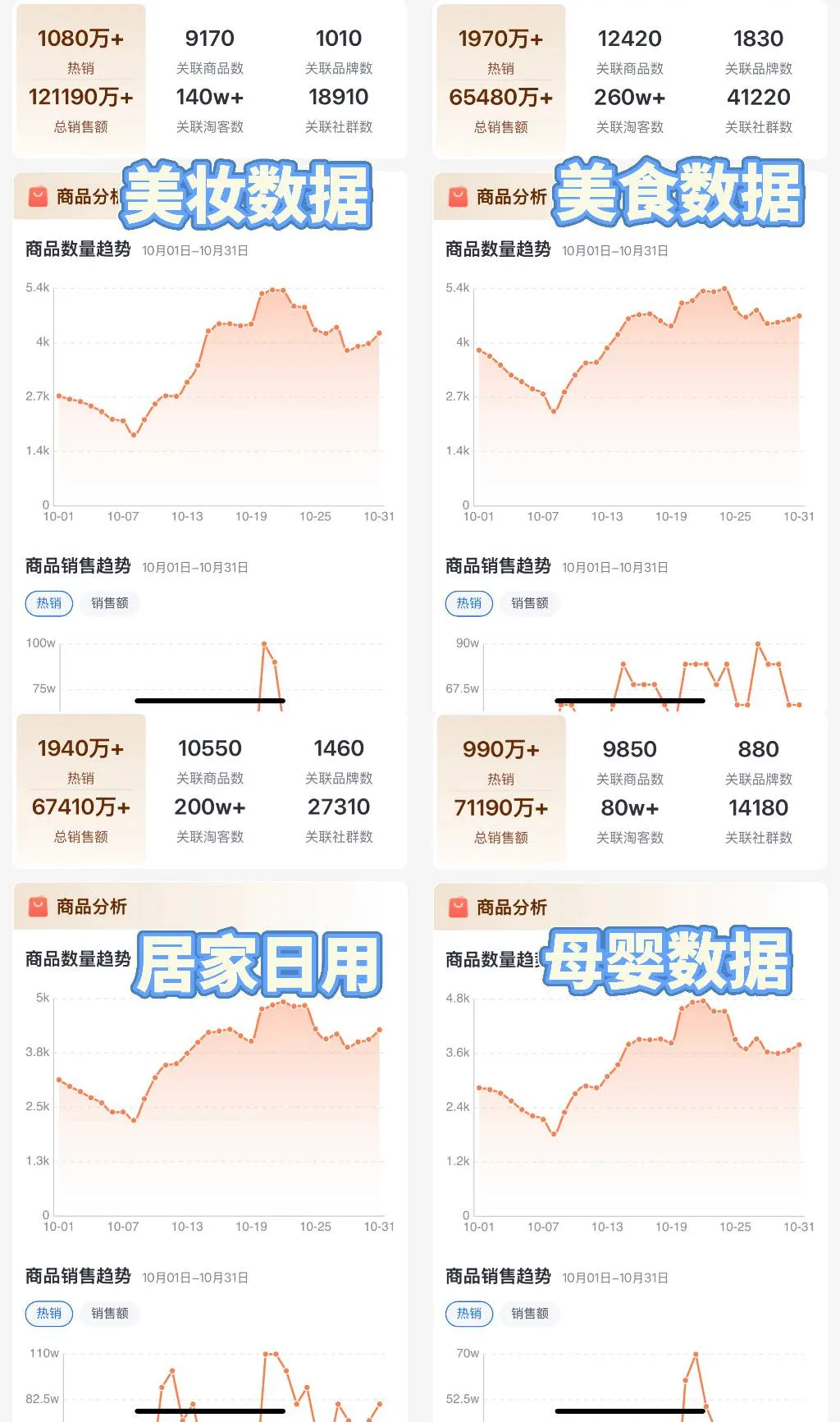Enable the 热销 option in the 美食 sales chart
The image size is (840, 1422).
pos(469,603)
